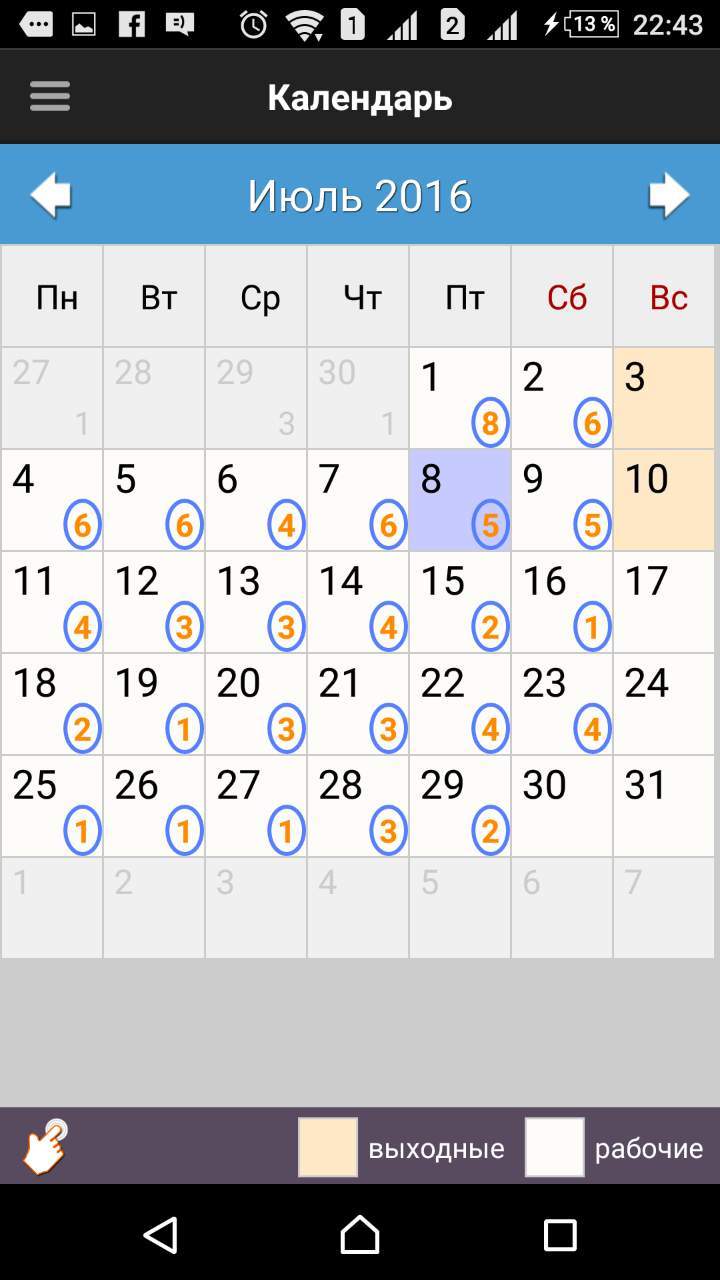This screenshot has width=720, height=1280.
Task: Choose July 25 day cell
Action: [52, 806]
